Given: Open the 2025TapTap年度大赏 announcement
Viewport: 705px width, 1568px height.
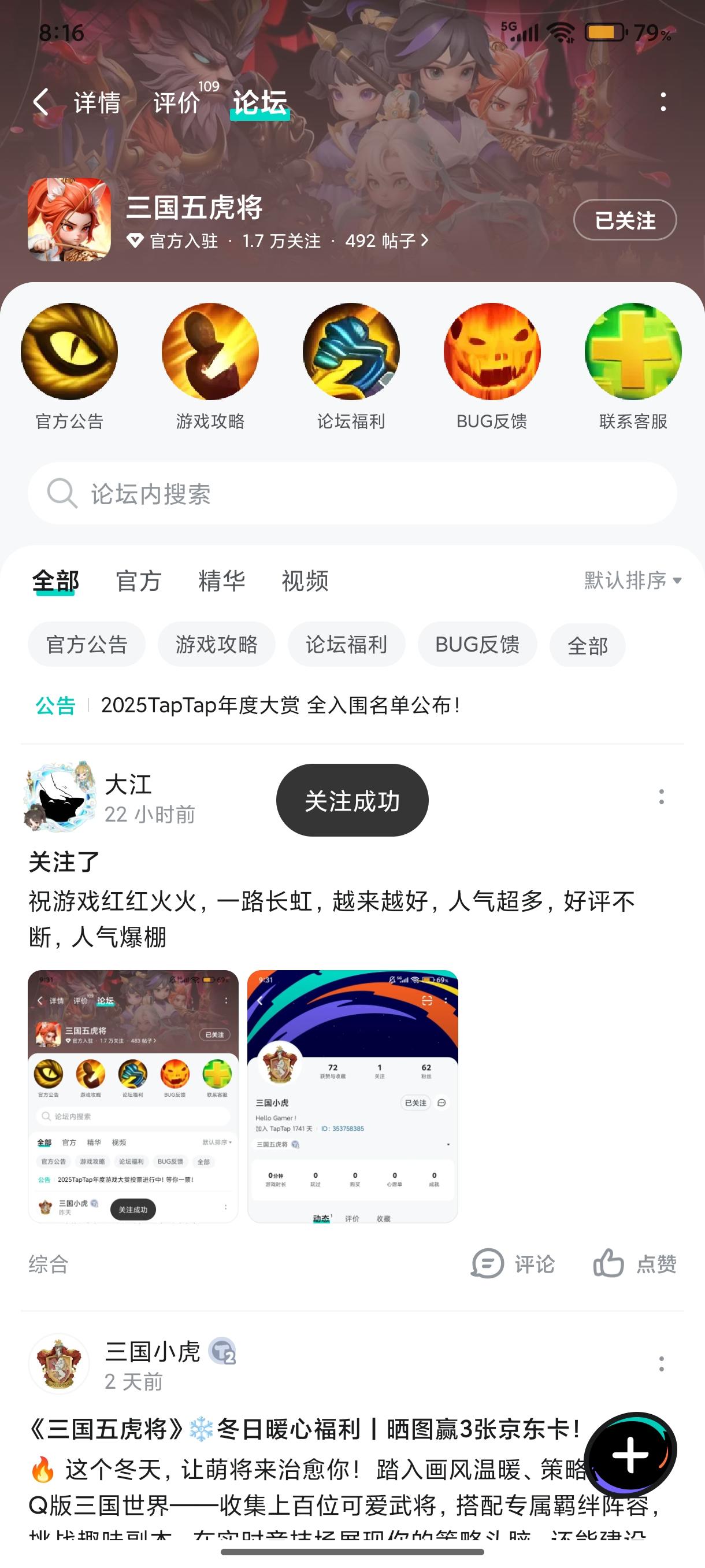Looking at the screenshot, I should click(280, 705).
